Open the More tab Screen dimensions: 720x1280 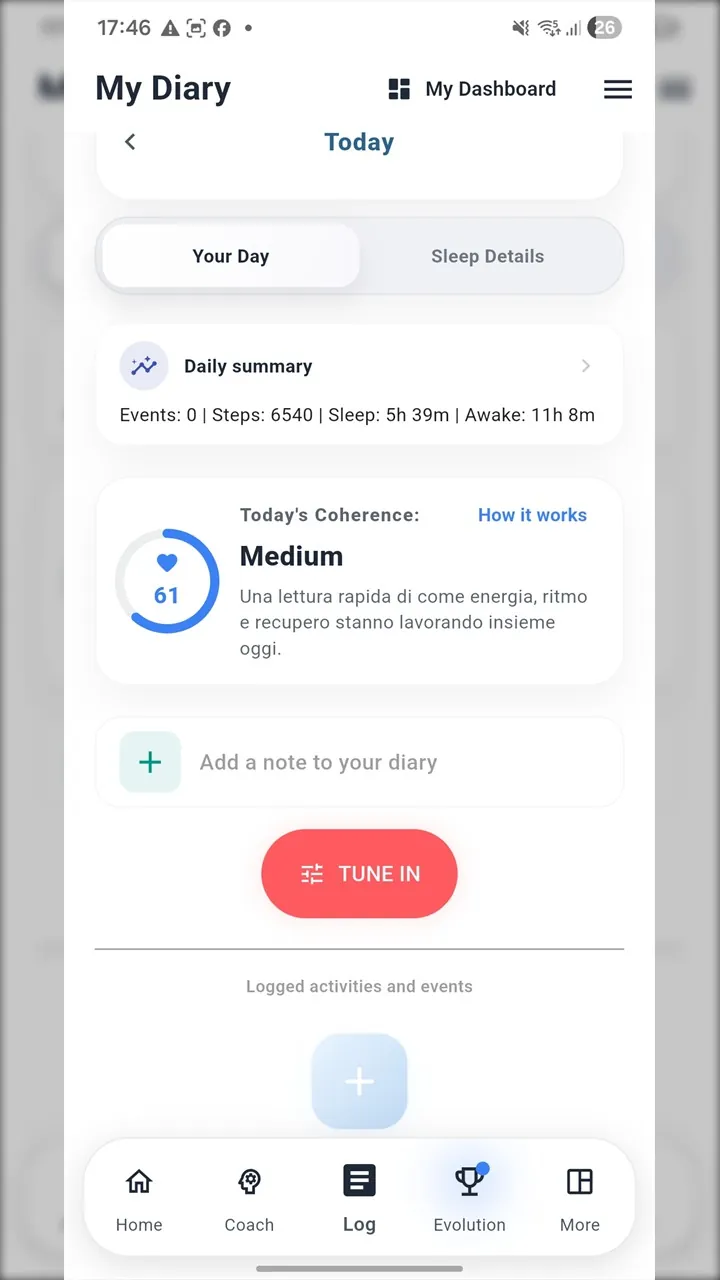580,1199
